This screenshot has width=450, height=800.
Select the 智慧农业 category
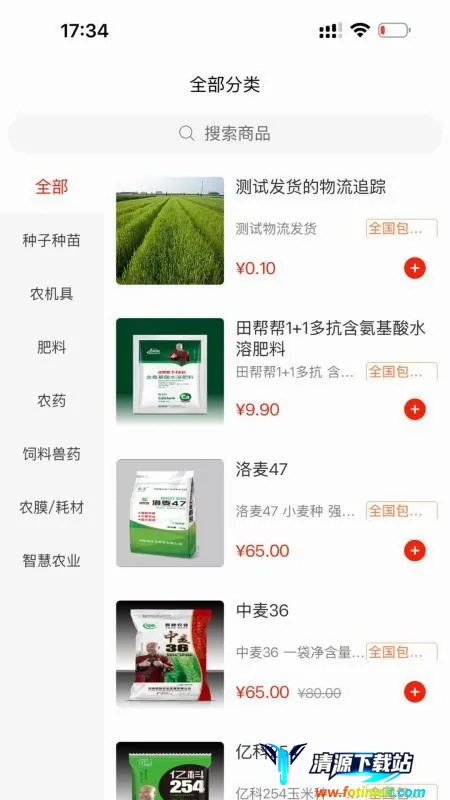pos(52,561)
